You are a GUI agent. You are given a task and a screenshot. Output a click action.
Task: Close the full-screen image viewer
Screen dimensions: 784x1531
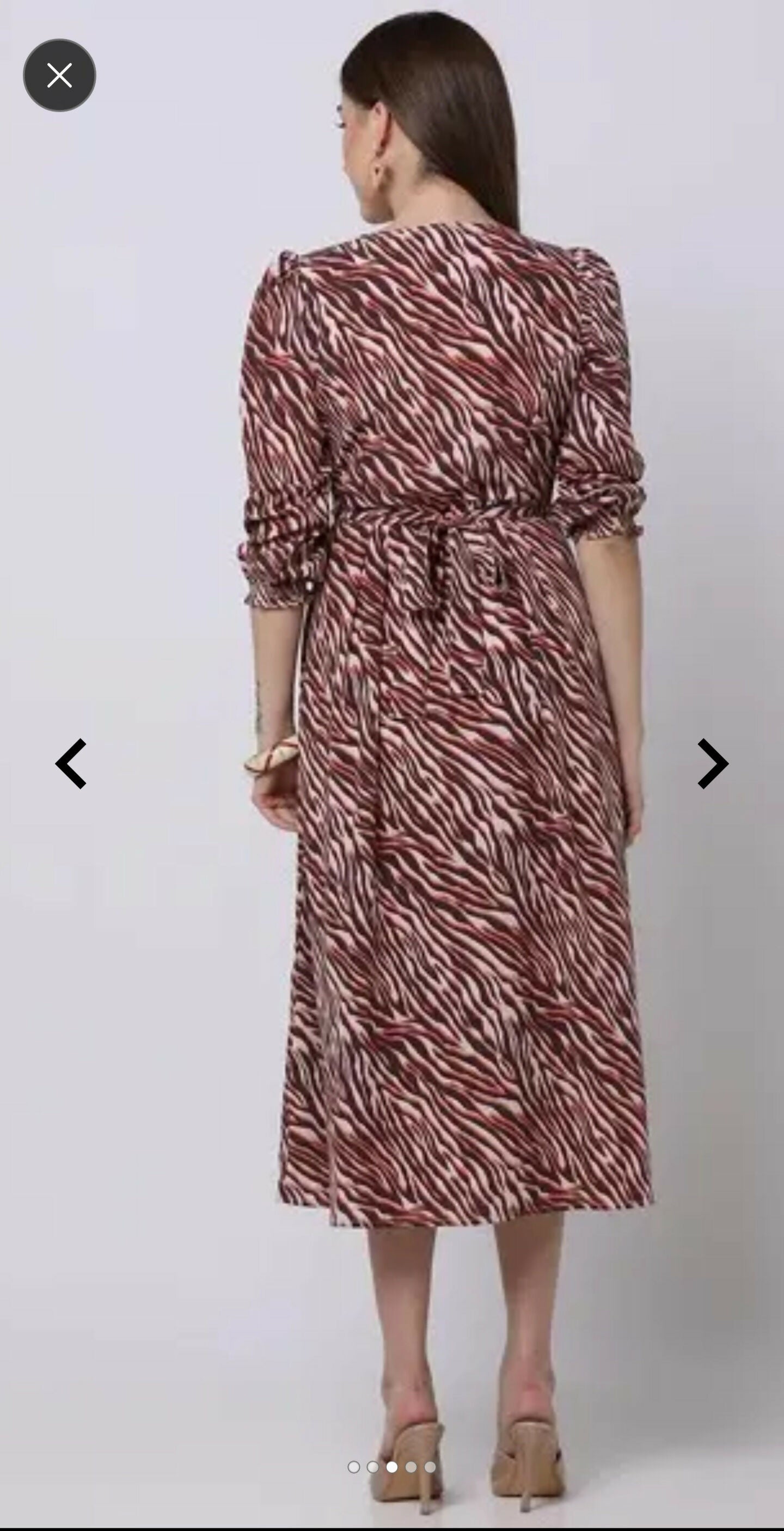[x=59, y=76]
